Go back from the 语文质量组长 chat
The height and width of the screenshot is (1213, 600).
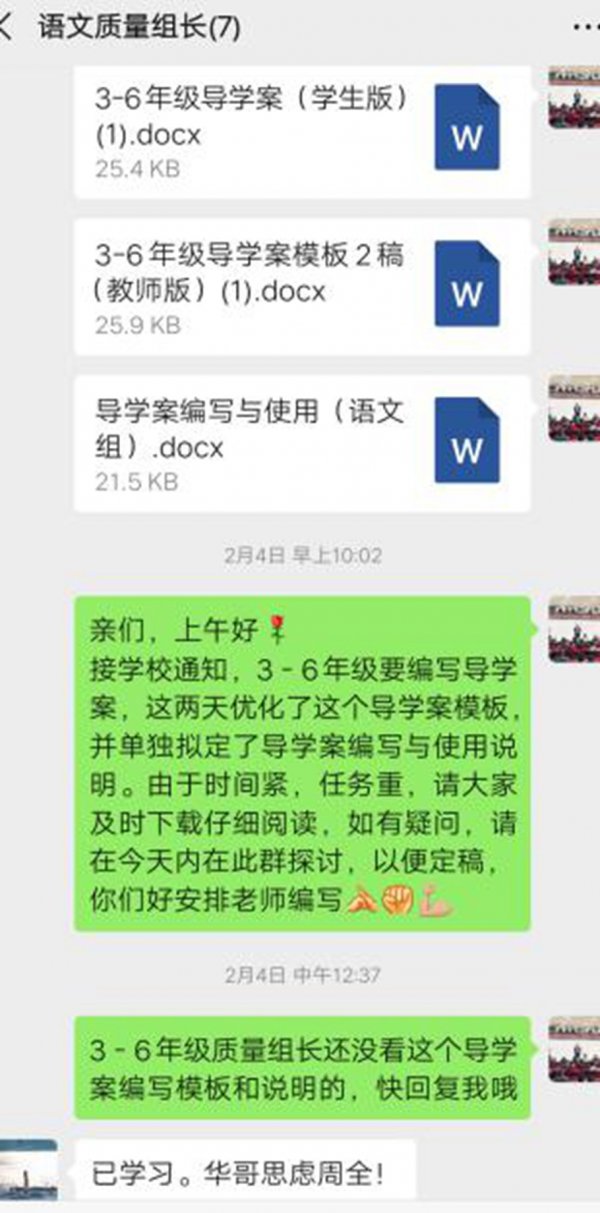(x=8, y=26)
